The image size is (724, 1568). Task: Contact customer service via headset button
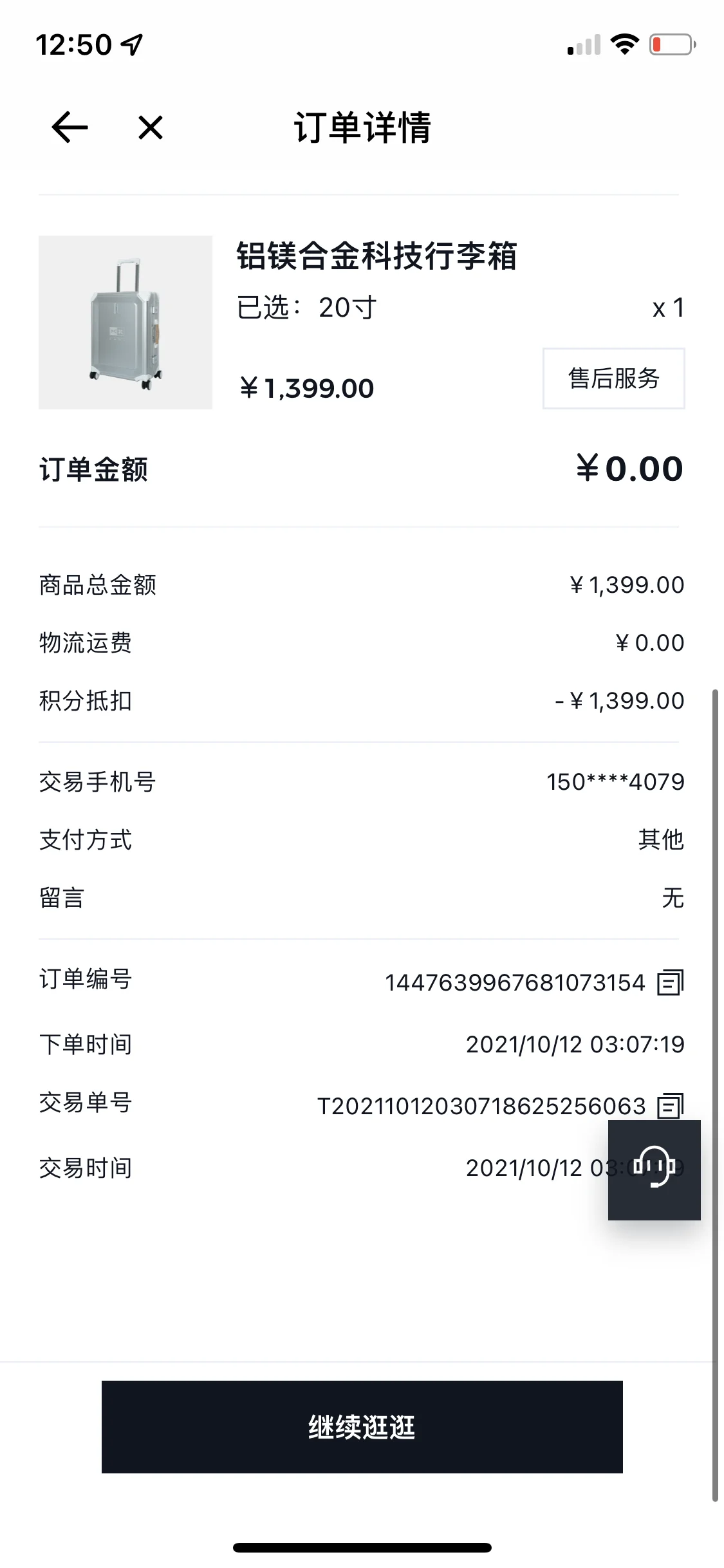click(x=654, y=1169)
